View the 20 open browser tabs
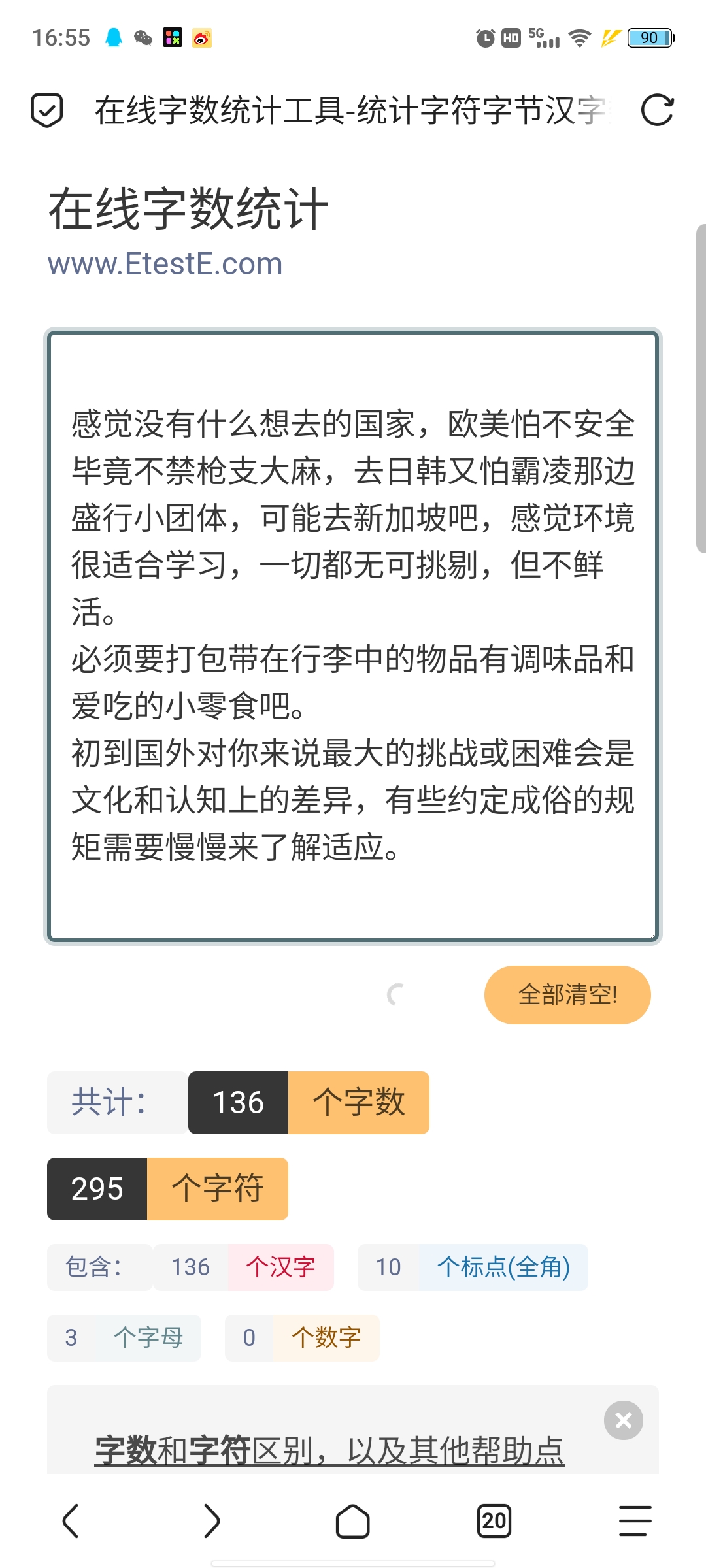The width and height of the screenshot is (706, 1568). click(x=494, y=1521)
